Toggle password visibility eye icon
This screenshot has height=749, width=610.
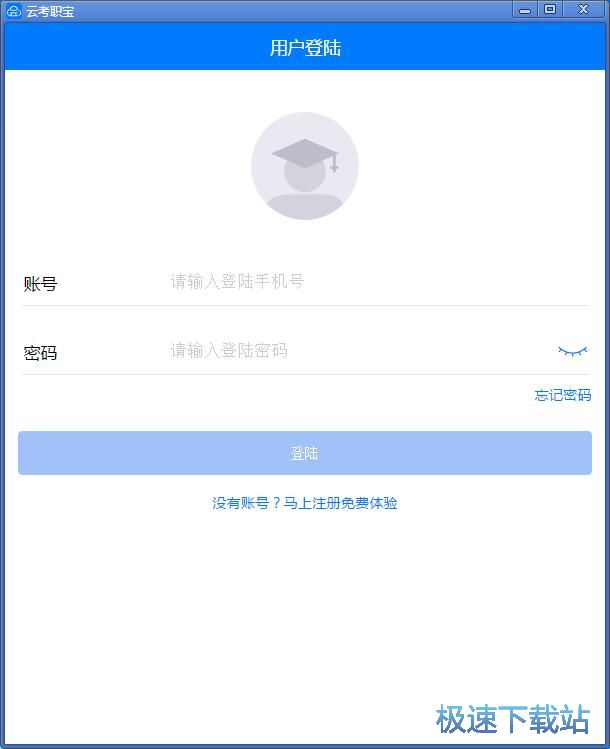tap(572, 351)
